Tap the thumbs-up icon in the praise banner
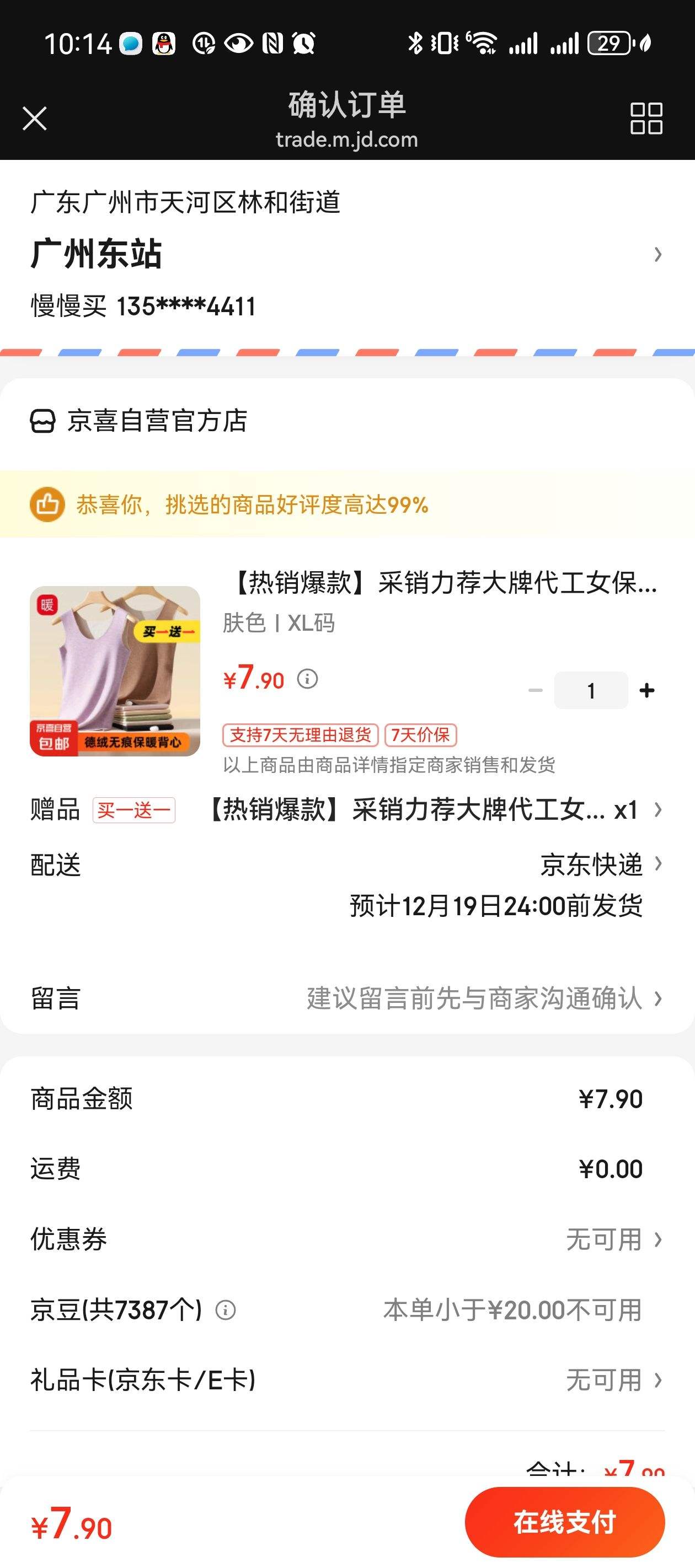Viewport: 695px width, 1568px height. point(49,504)
